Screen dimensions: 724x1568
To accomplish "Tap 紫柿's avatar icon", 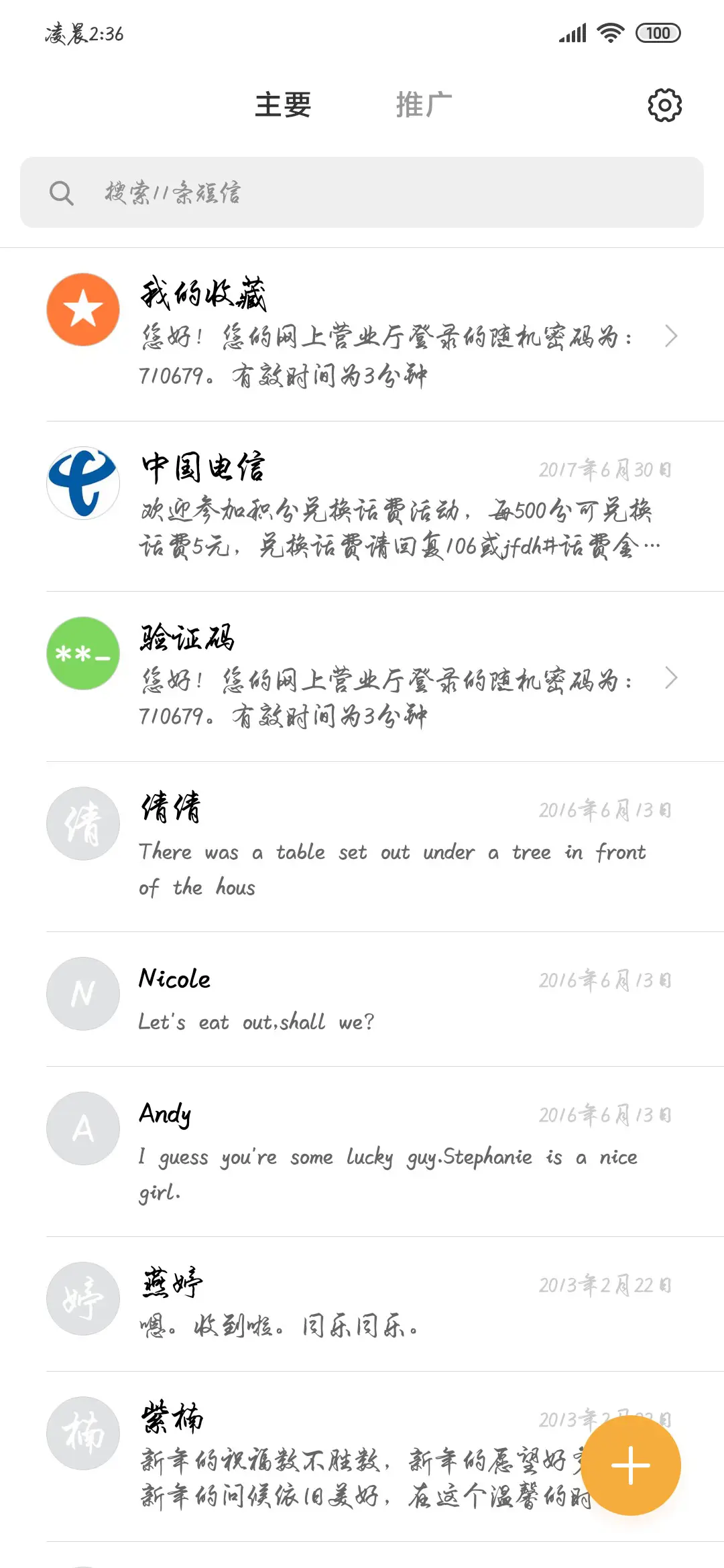I will click(82, 1433).
